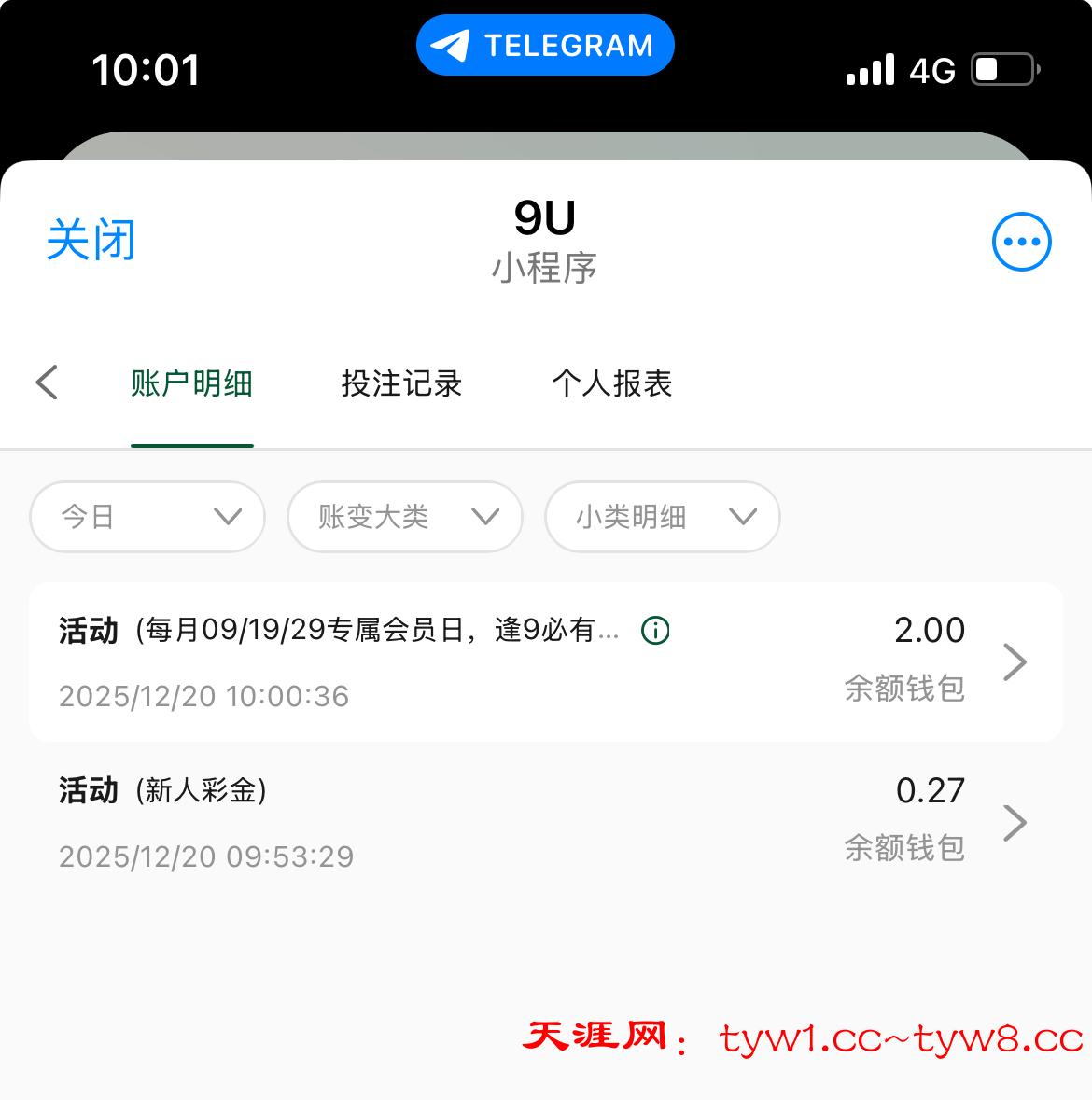Tap the info icon beside 专属会员日 activity
Image resolution: width=1092 pixels, height=1100 pixels.
655,632
